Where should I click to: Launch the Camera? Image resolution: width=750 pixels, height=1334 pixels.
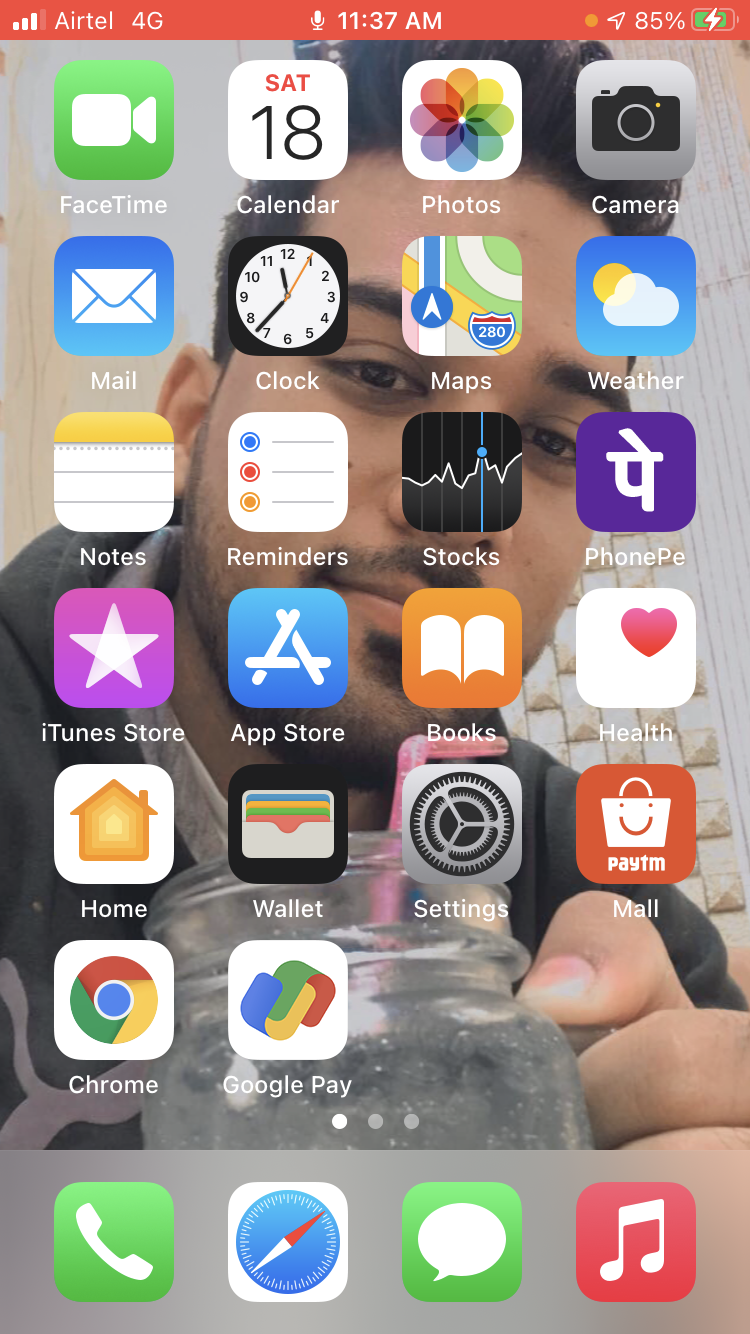(636, 120)
